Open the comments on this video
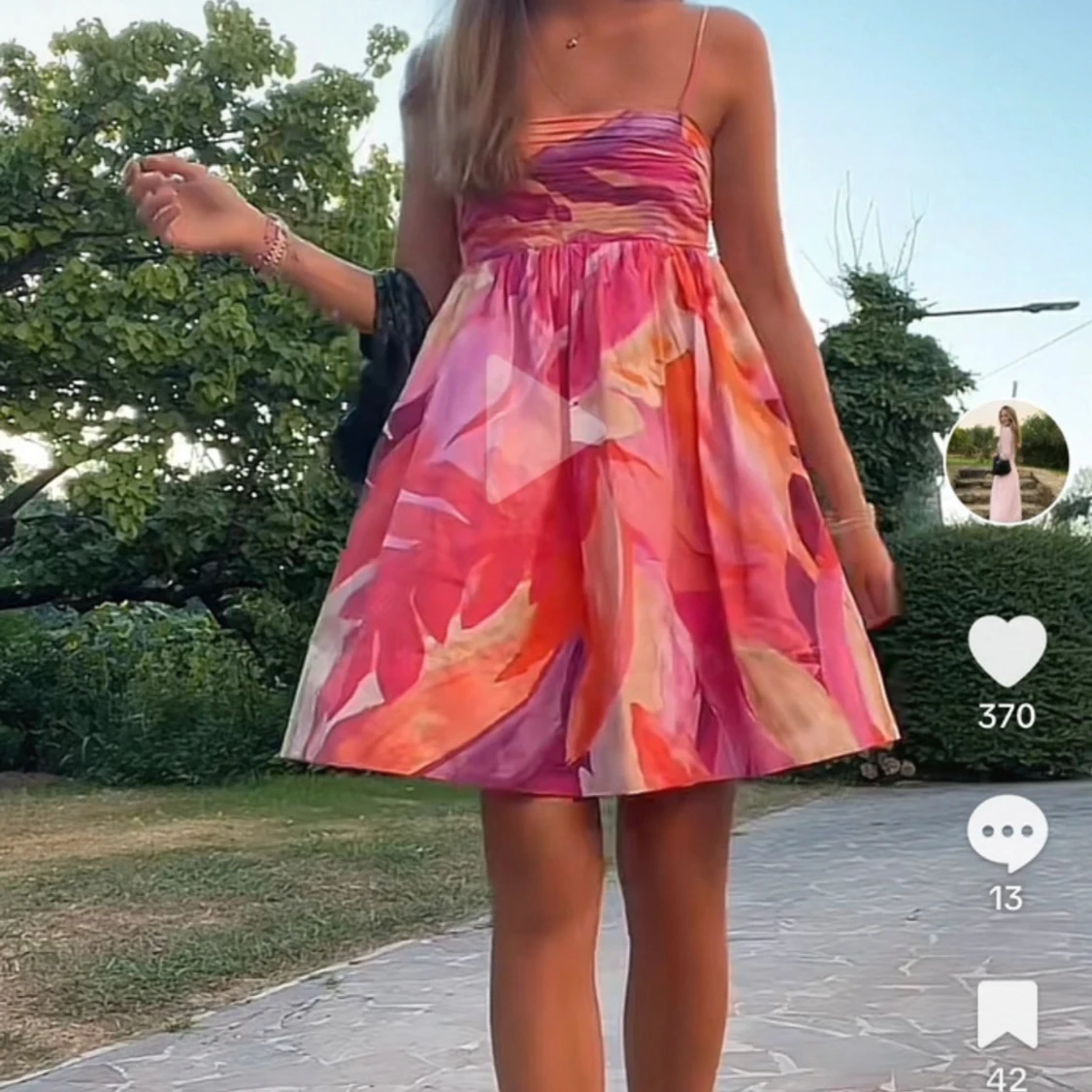 (1008, 833)
